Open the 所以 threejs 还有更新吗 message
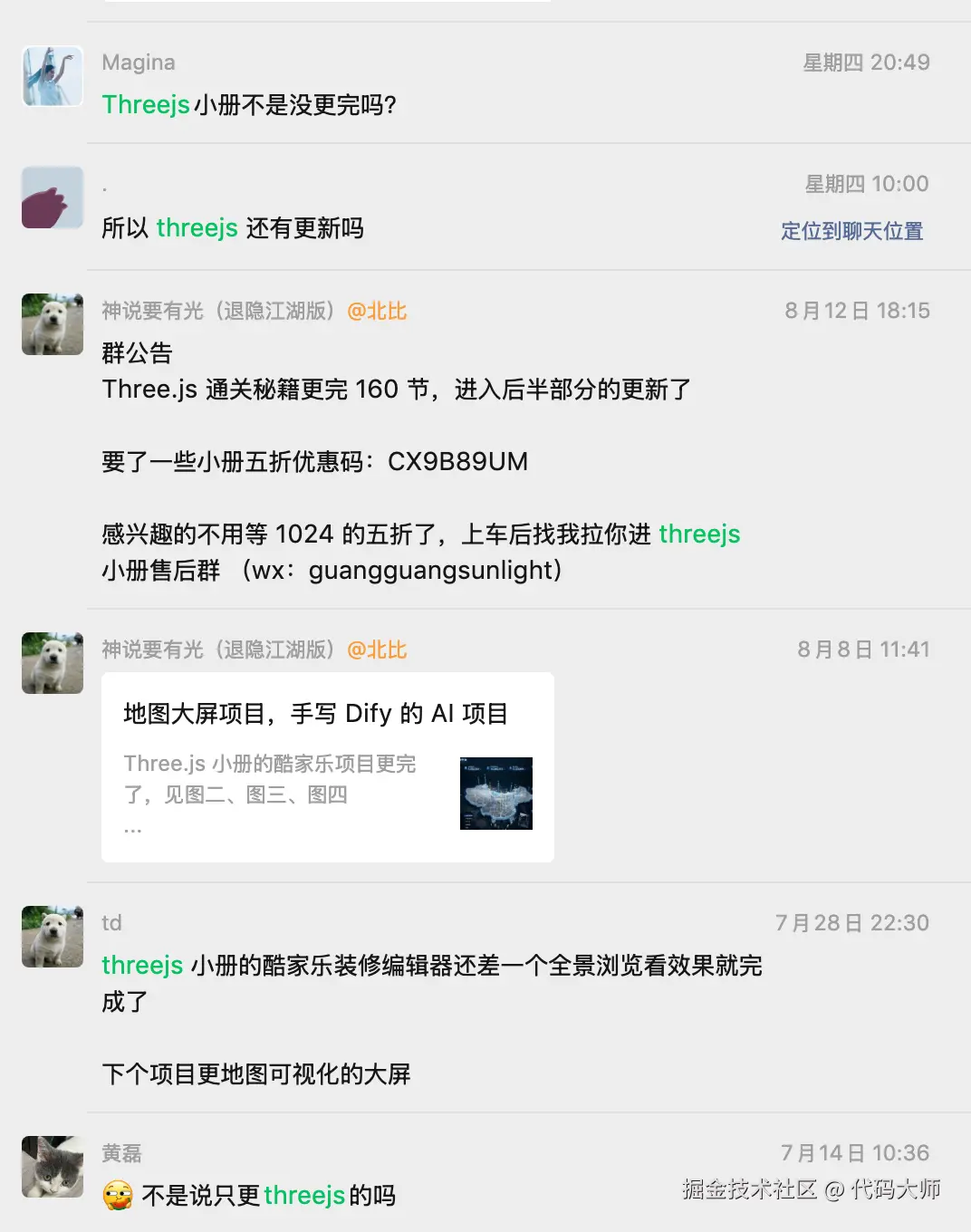This screenshot has width=971, height=1232. tap(233, 228)
